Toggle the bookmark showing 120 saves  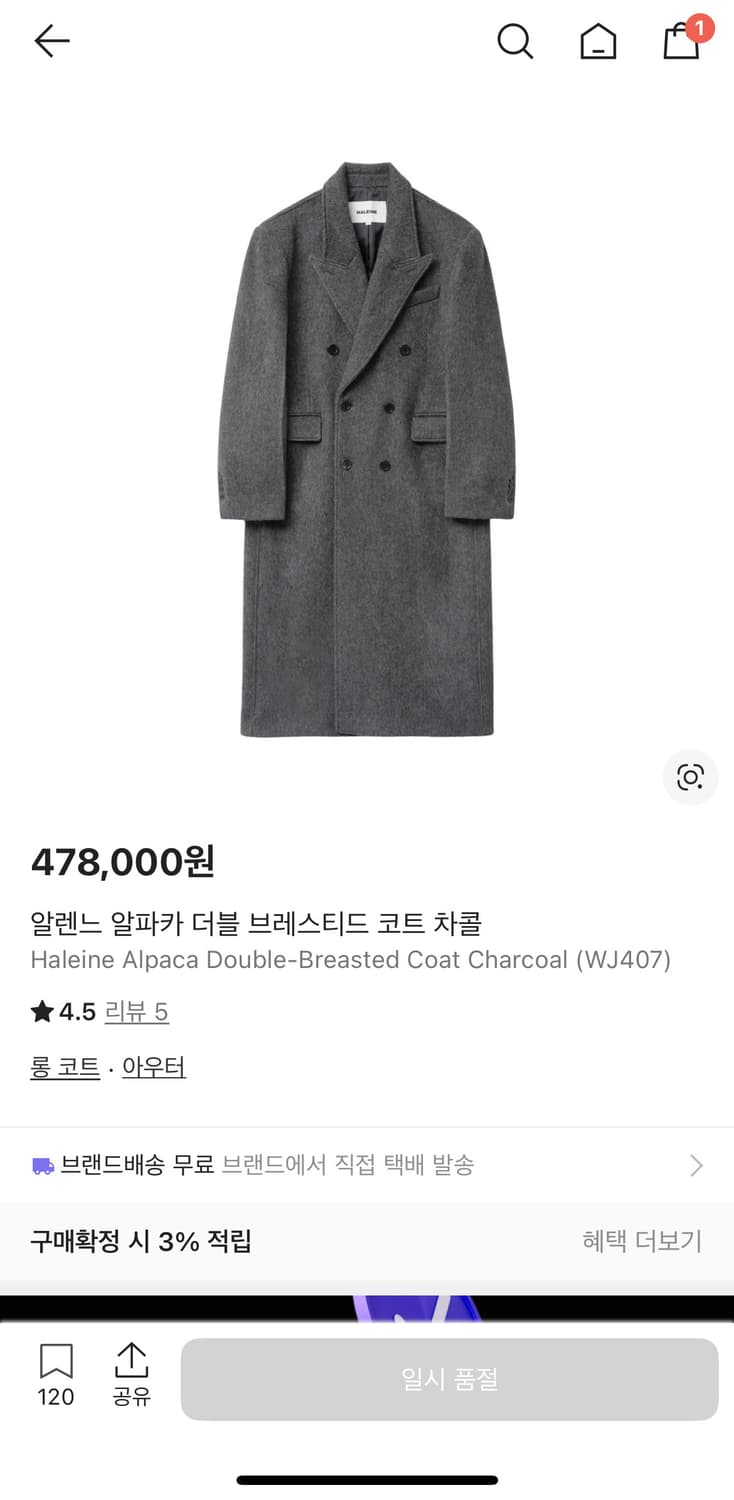tap(55, 1368)
